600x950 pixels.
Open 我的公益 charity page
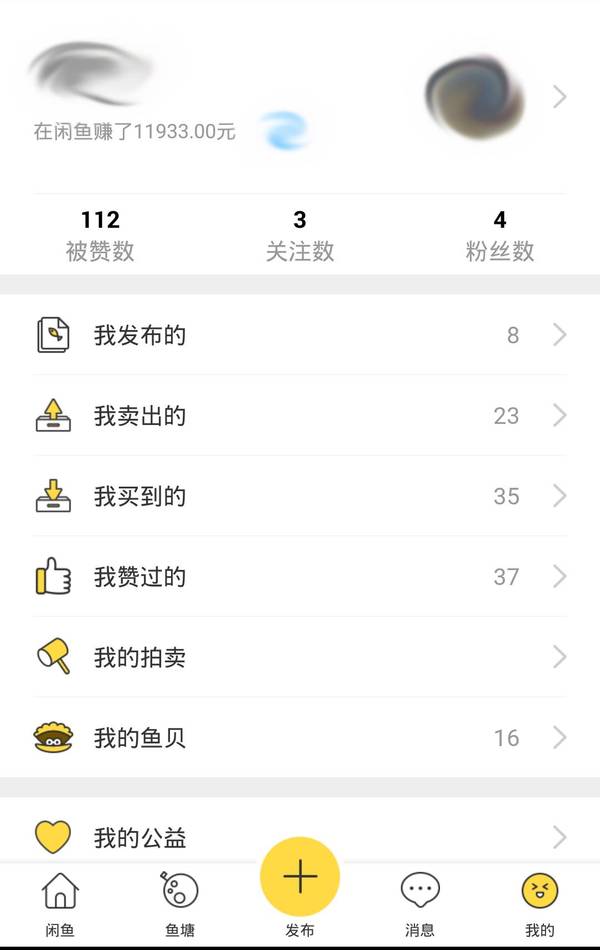click(300, 836)
